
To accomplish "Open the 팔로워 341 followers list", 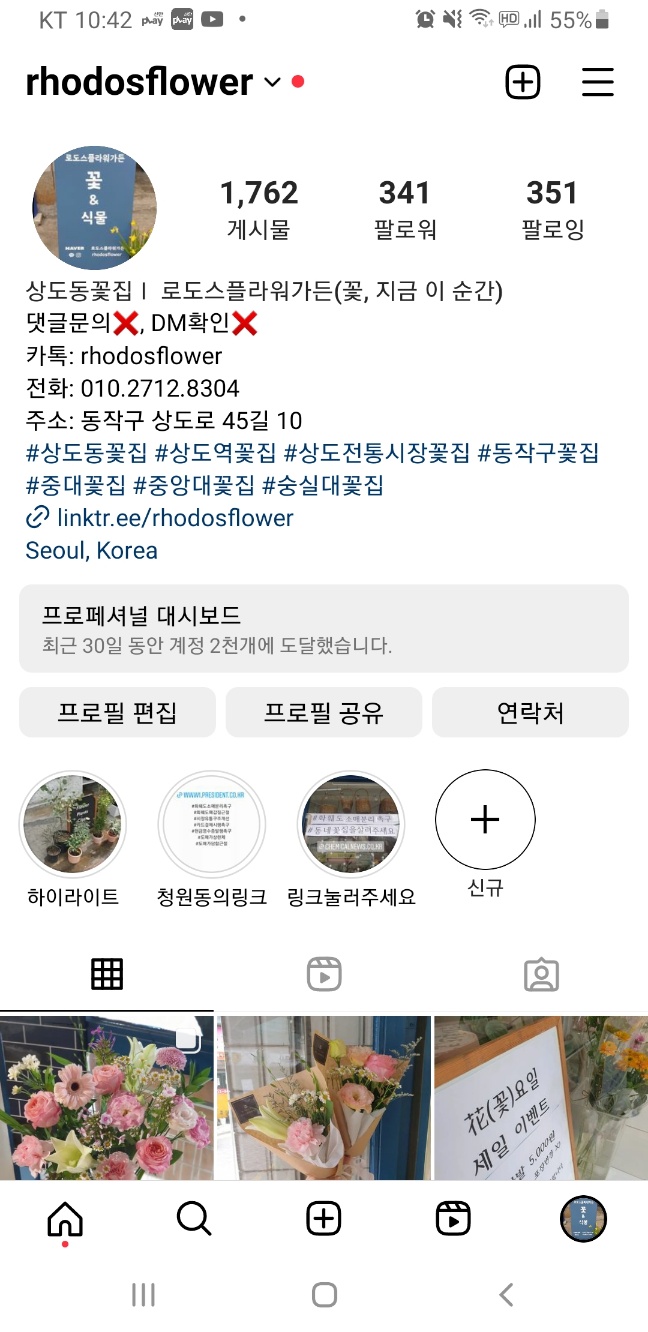I will click(x=405, y=210).
